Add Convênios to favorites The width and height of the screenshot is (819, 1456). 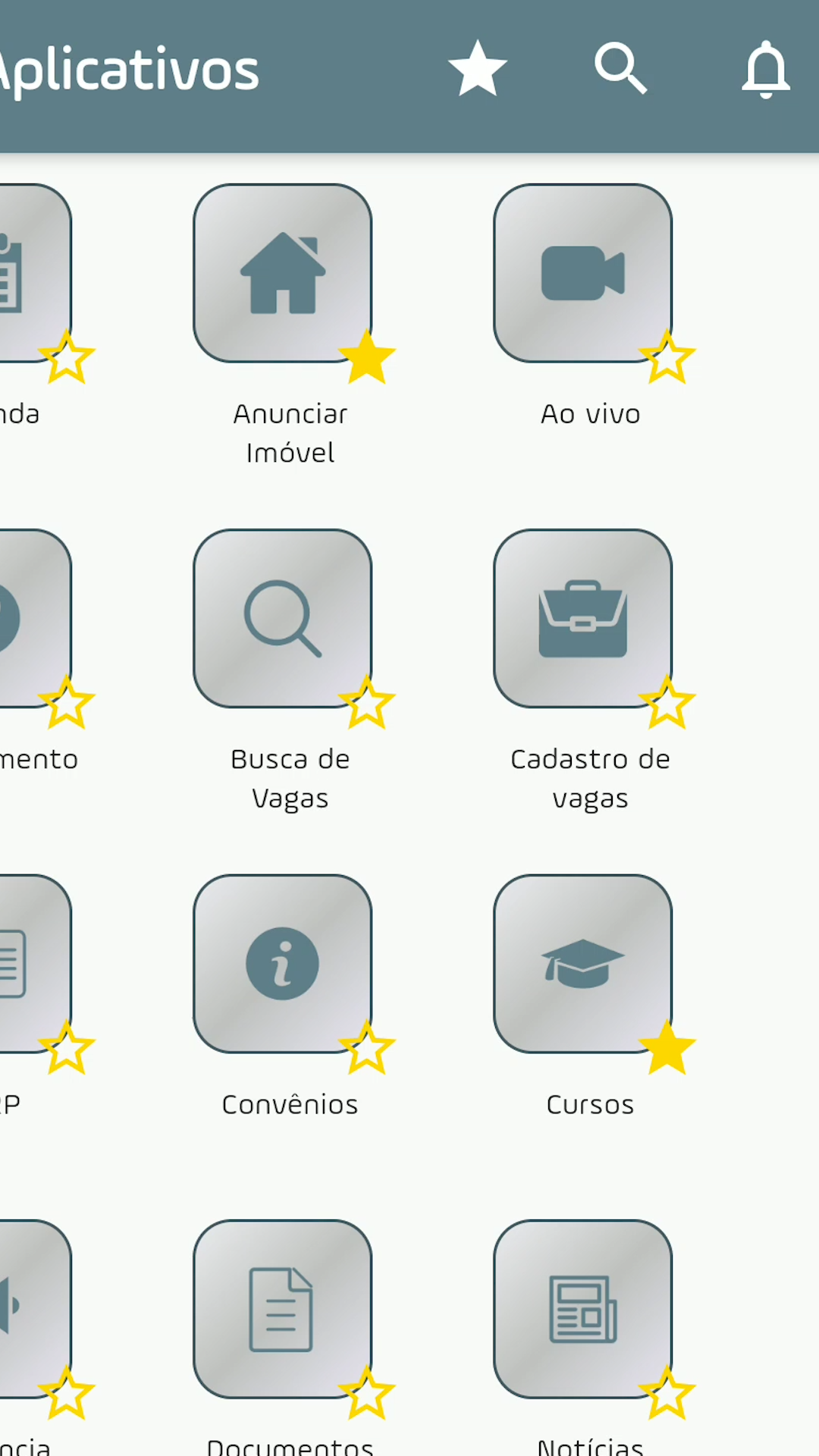tap(367, 1049)
